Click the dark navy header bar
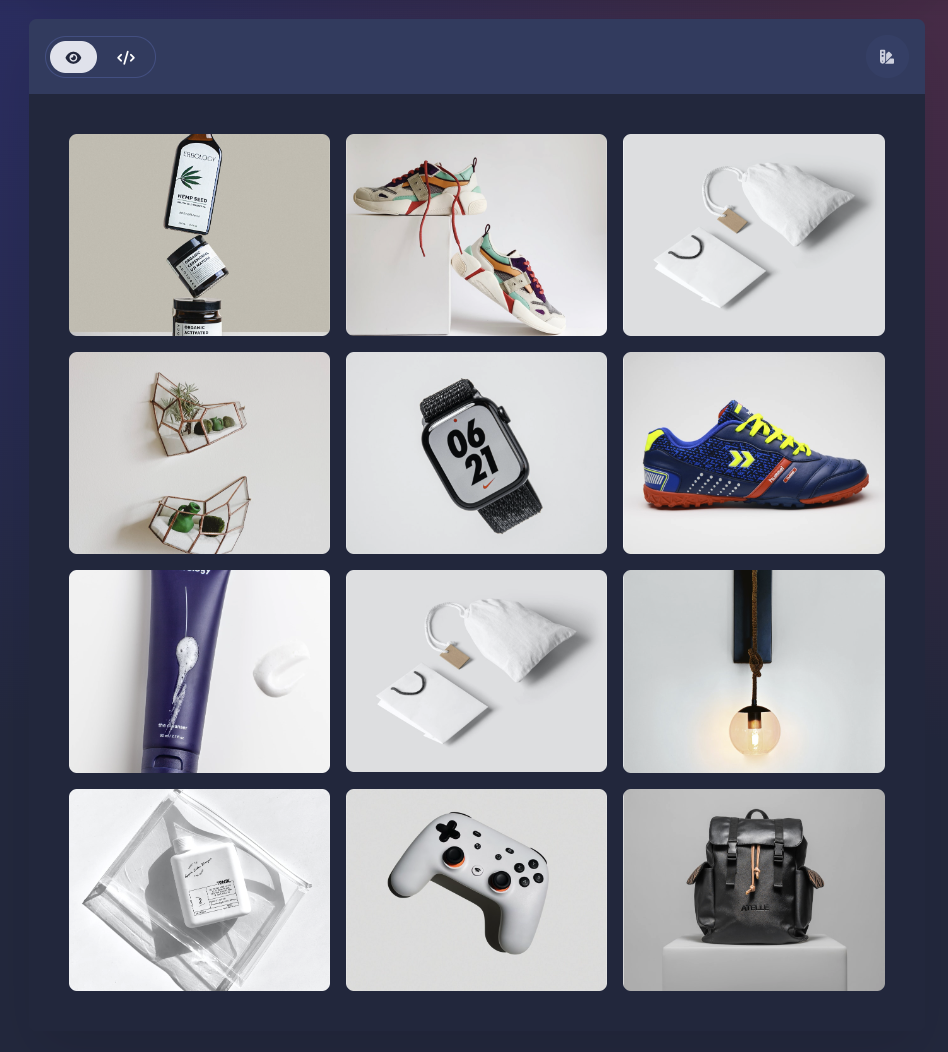 pos(500,57)
